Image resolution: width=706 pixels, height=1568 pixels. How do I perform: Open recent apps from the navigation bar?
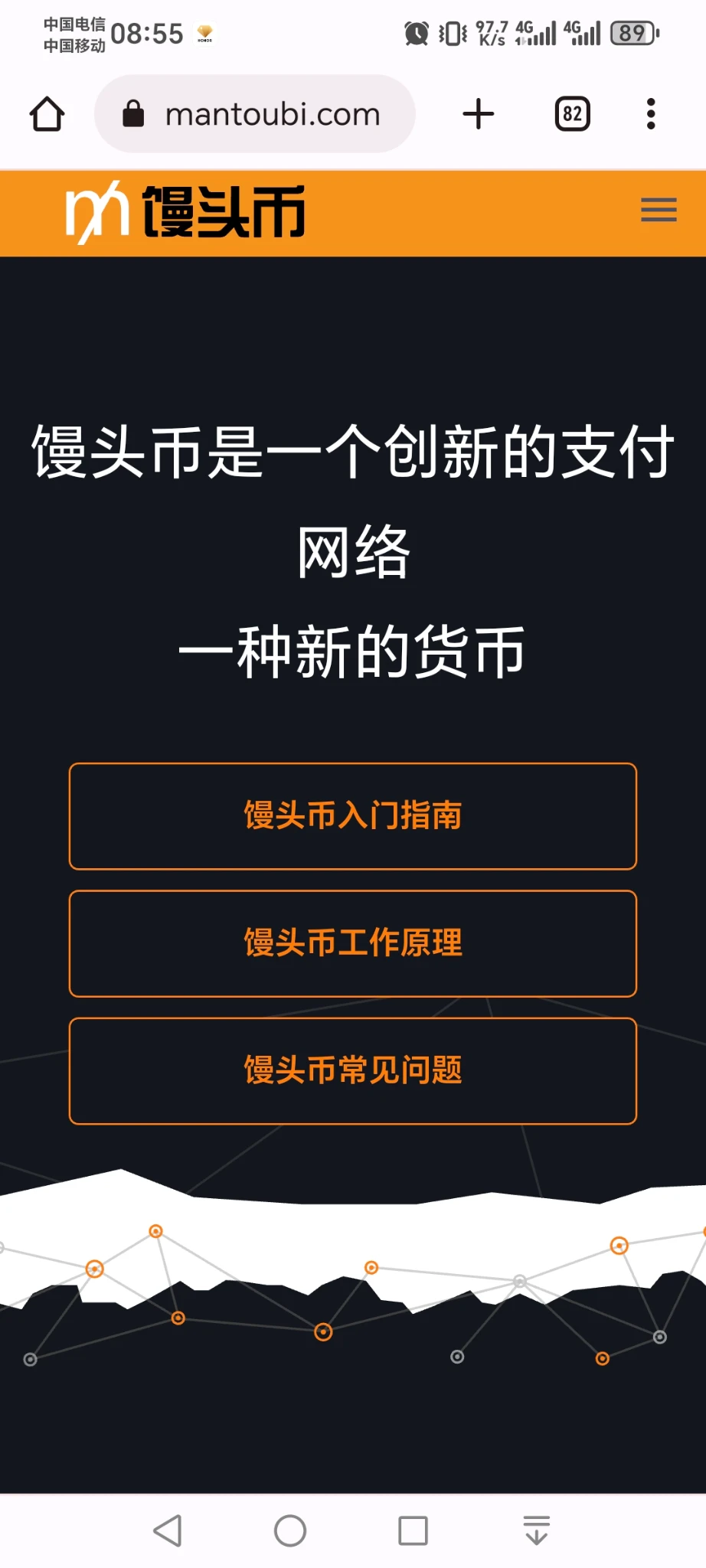pyautogui.click(x=413, y=1530)
